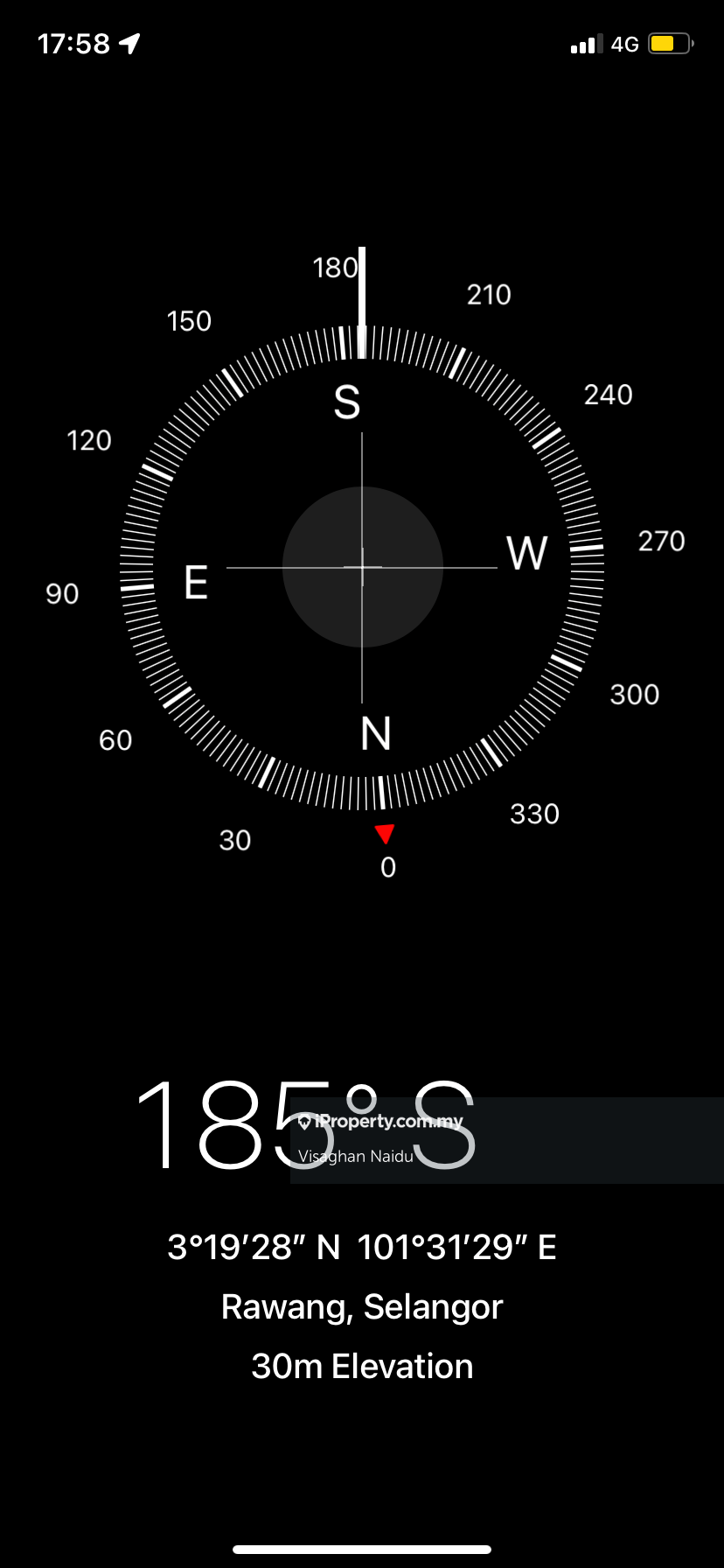
Task: Tap the compass dial to lock bearing
Action: click(x=362, y=567)
